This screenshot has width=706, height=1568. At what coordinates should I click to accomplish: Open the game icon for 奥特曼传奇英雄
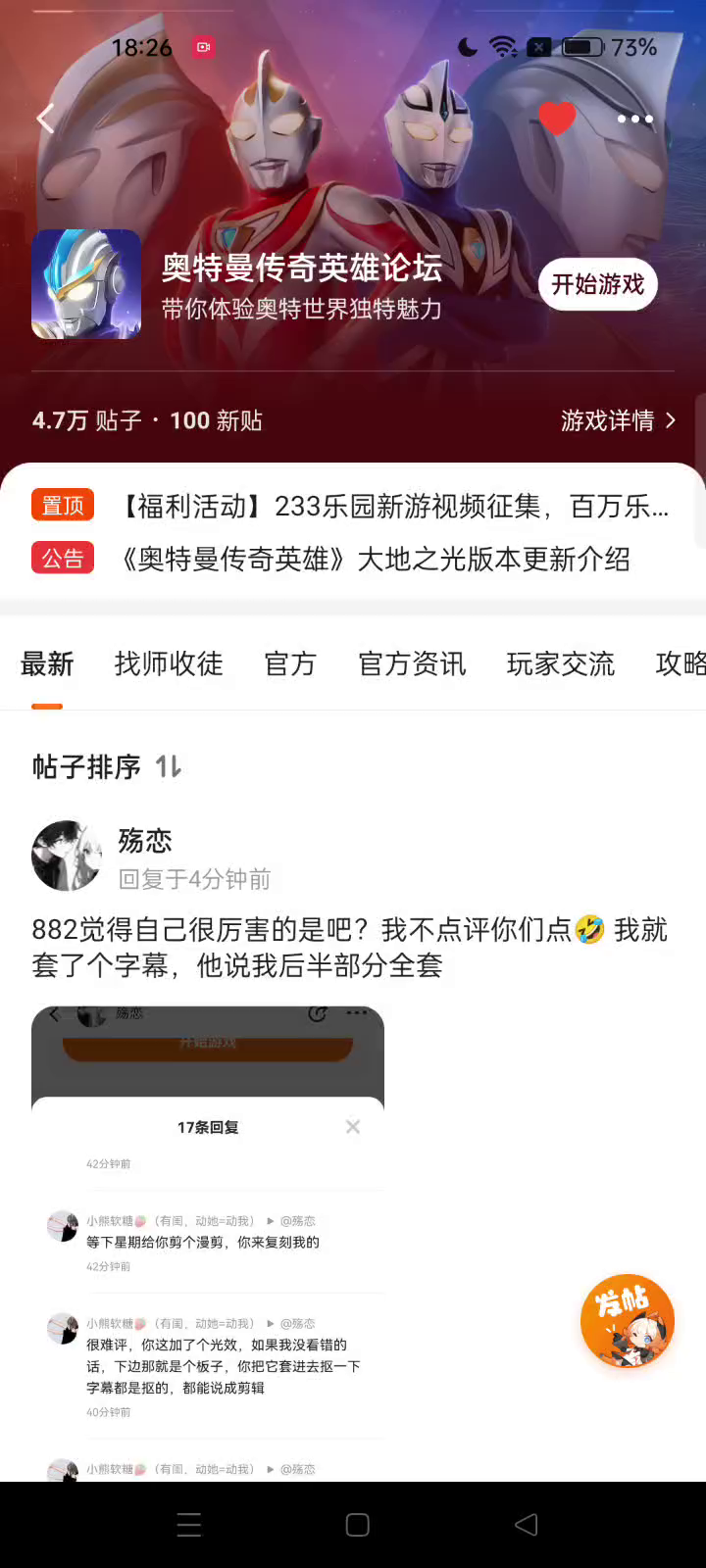point(86,284)
